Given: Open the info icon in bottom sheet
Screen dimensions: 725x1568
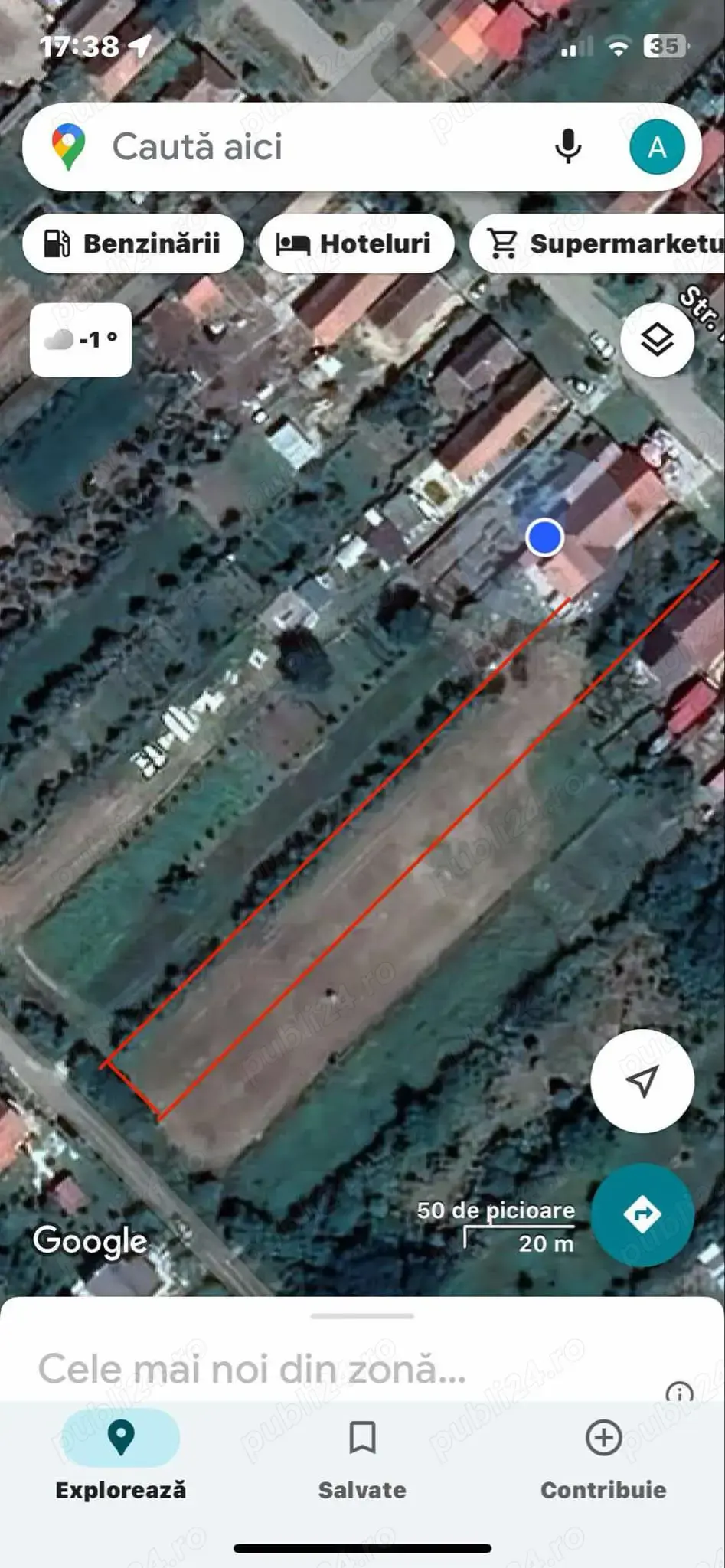Looking at the screenshot, I should tap(679, 1392).
